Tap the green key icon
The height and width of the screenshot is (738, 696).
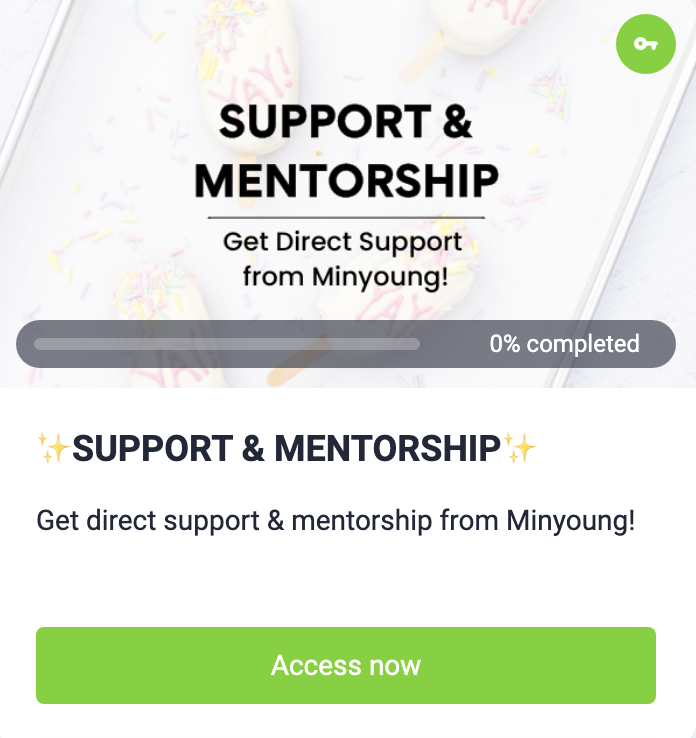[646, 44]
